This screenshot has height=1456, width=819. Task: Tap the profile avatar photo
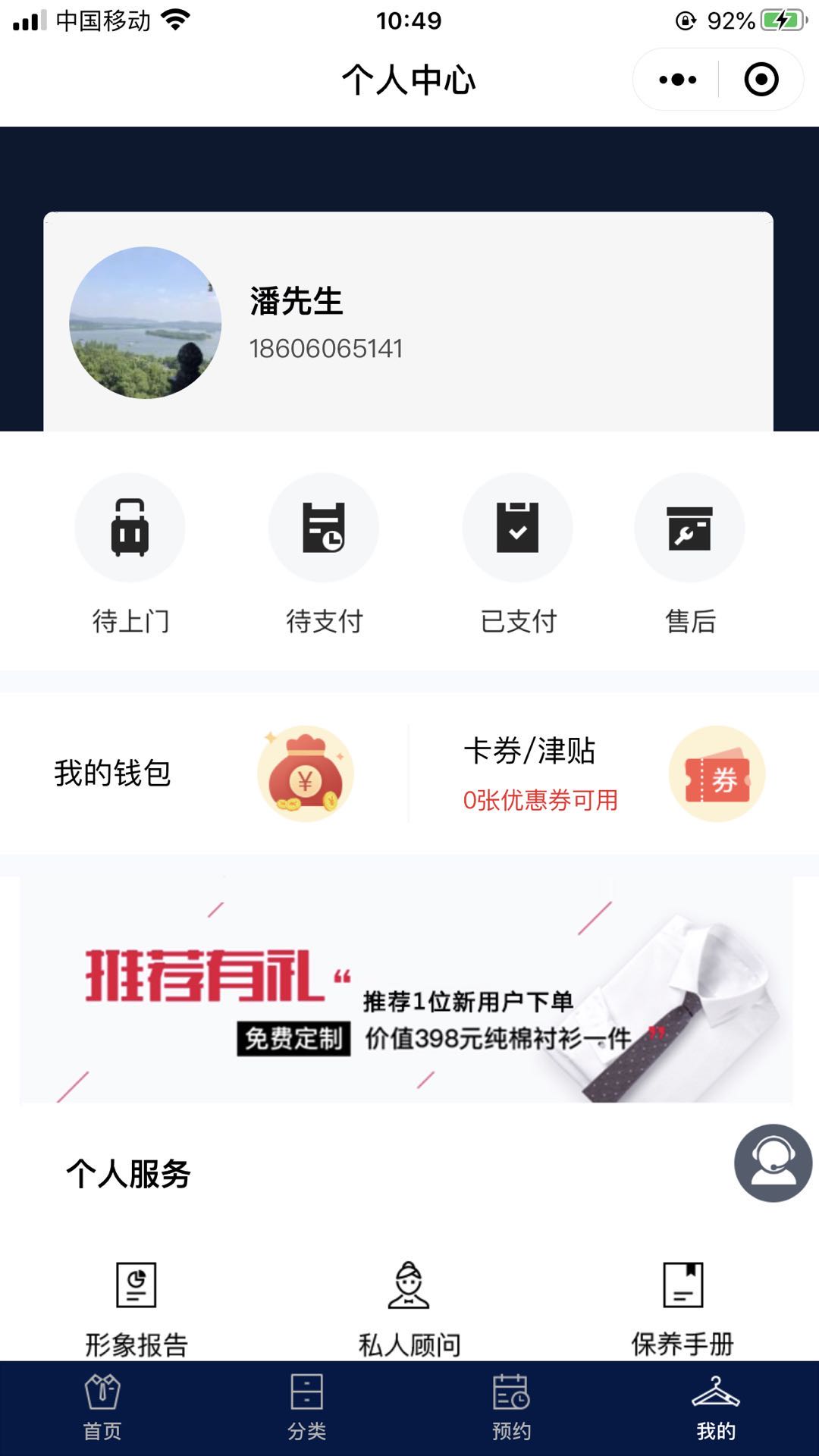(146, 322)
